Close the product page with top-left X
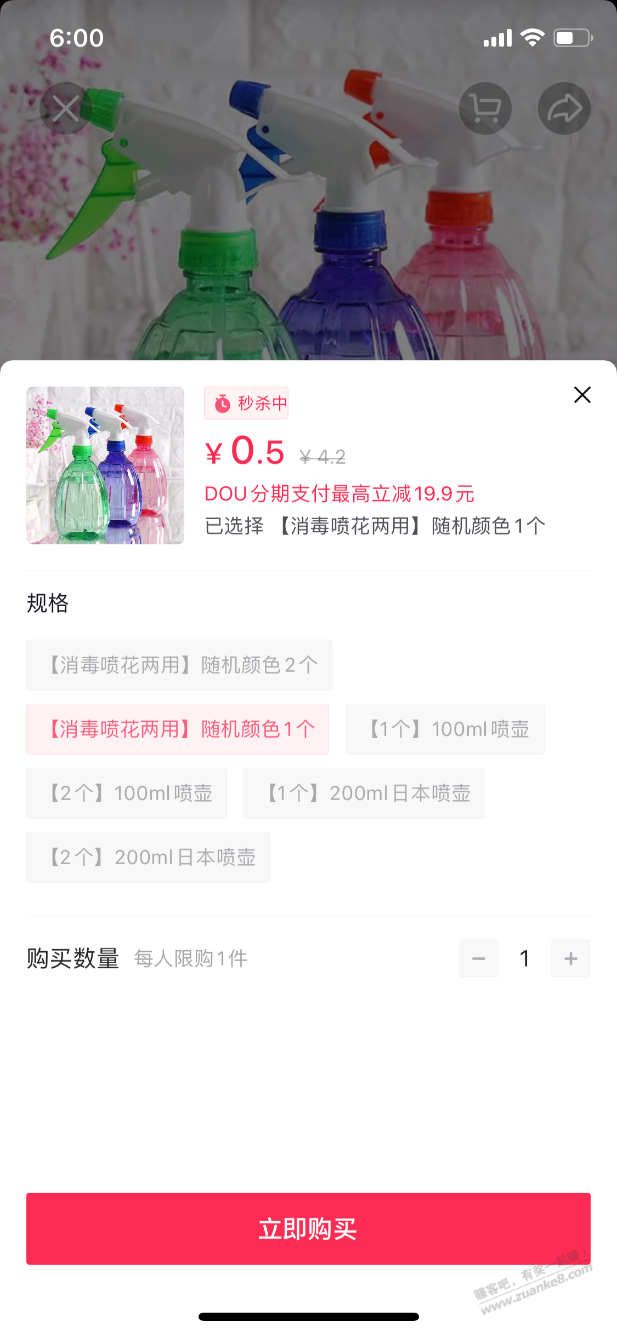This screenshot has height=1334, width=617. 66,108
